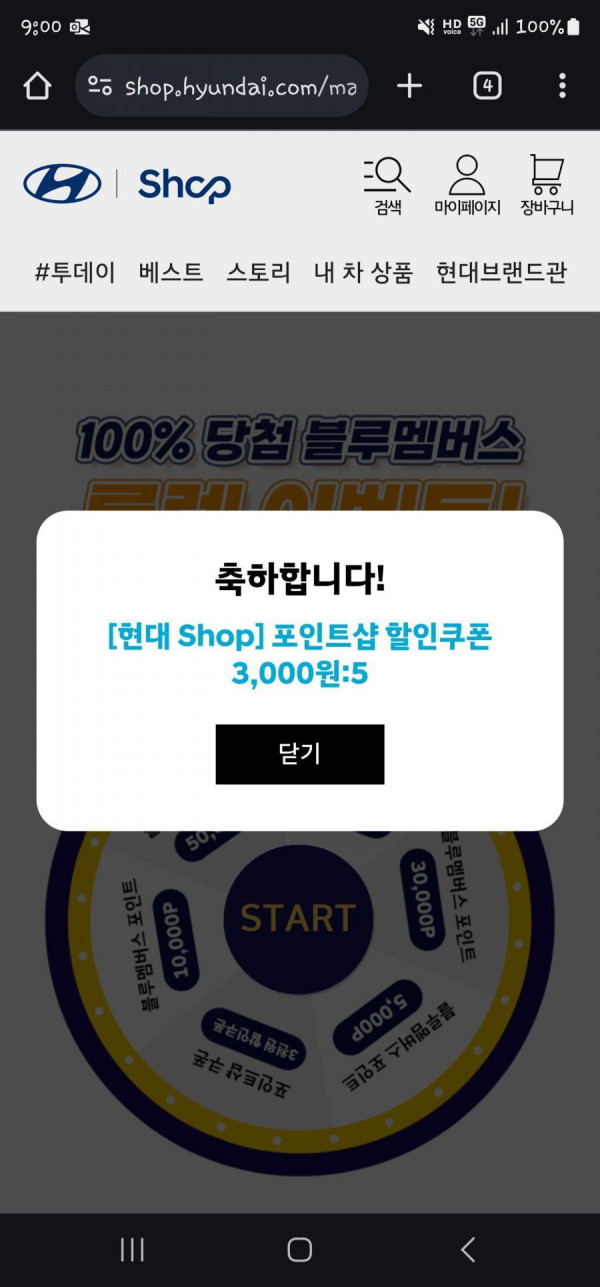Tap 닫기 to close the coupon popup
600x1287 pixels.
[300, 754]
